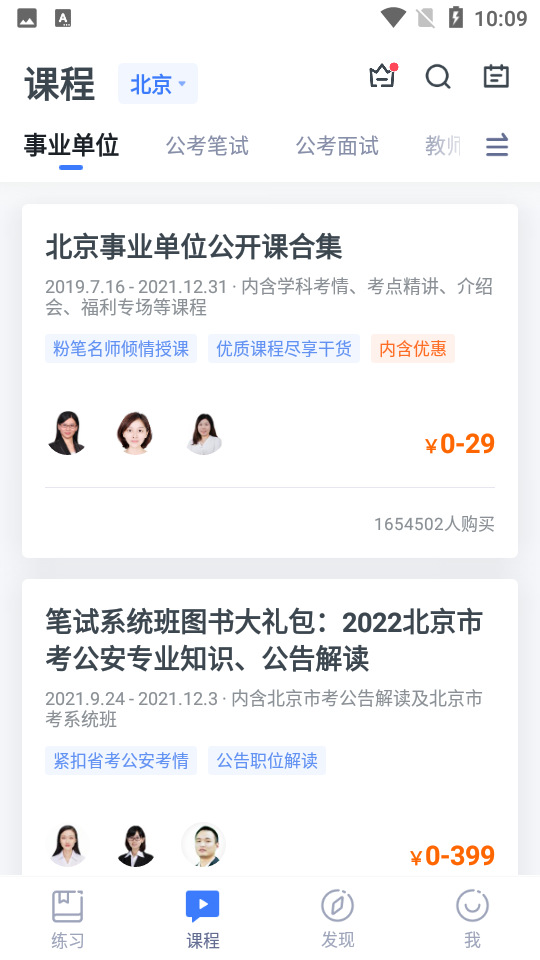Select the 事业单位 tab
The image size is (540, 960).
pos(71,146)
